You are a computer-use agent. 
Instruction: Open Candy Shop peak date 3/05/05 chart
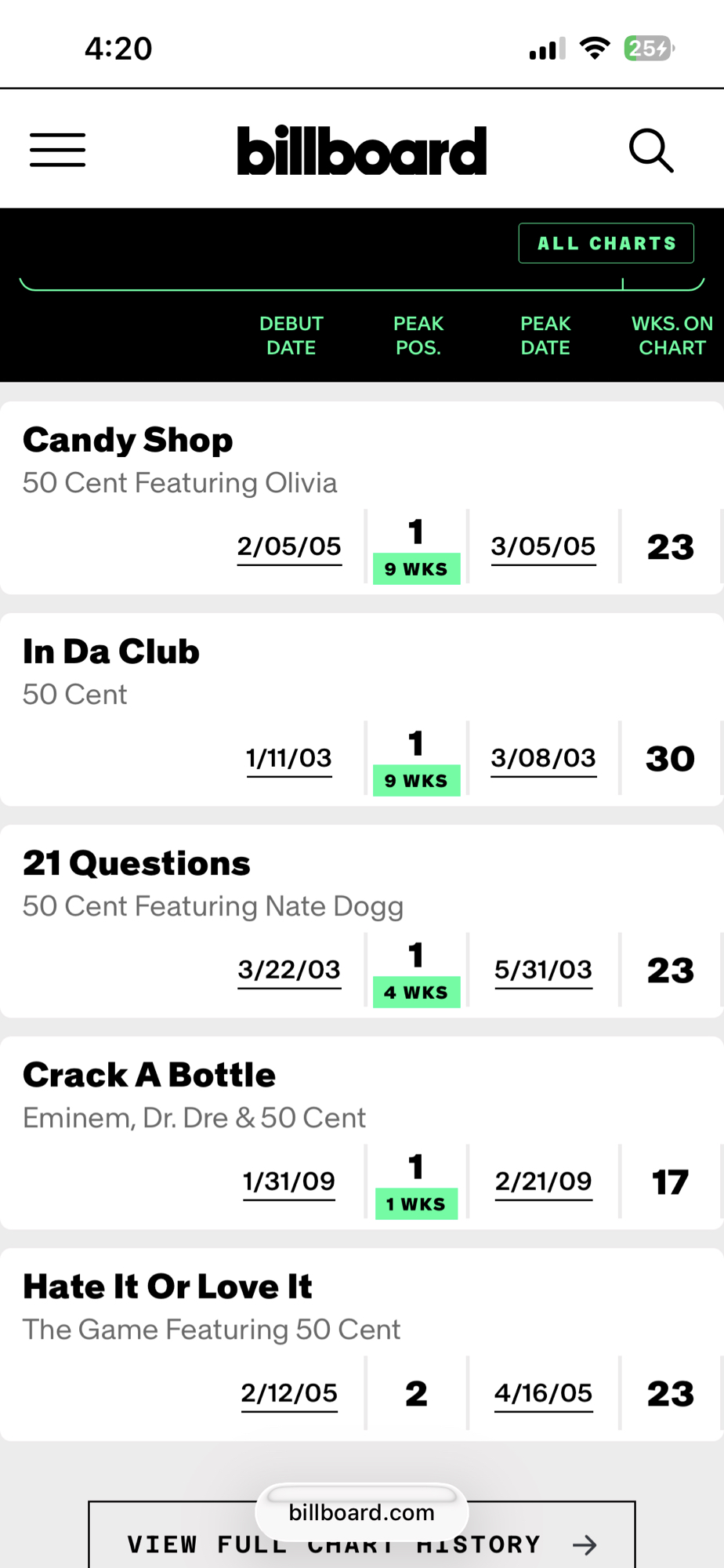543,546
